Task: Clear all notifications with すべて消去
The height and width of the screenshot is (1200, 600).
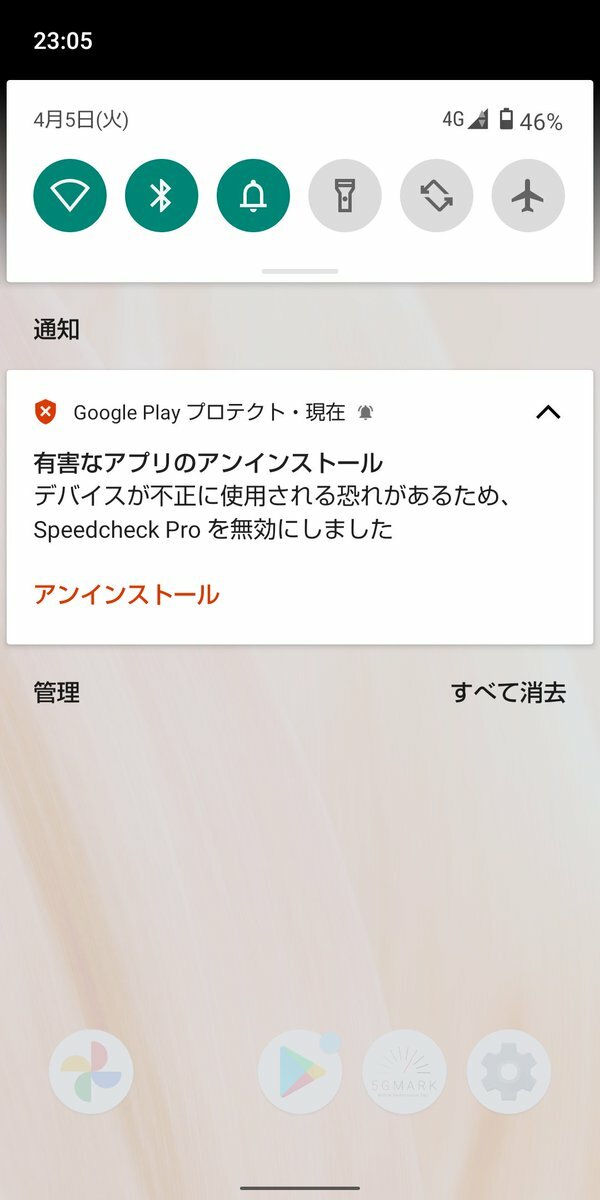Action: (x=508, y=692)
